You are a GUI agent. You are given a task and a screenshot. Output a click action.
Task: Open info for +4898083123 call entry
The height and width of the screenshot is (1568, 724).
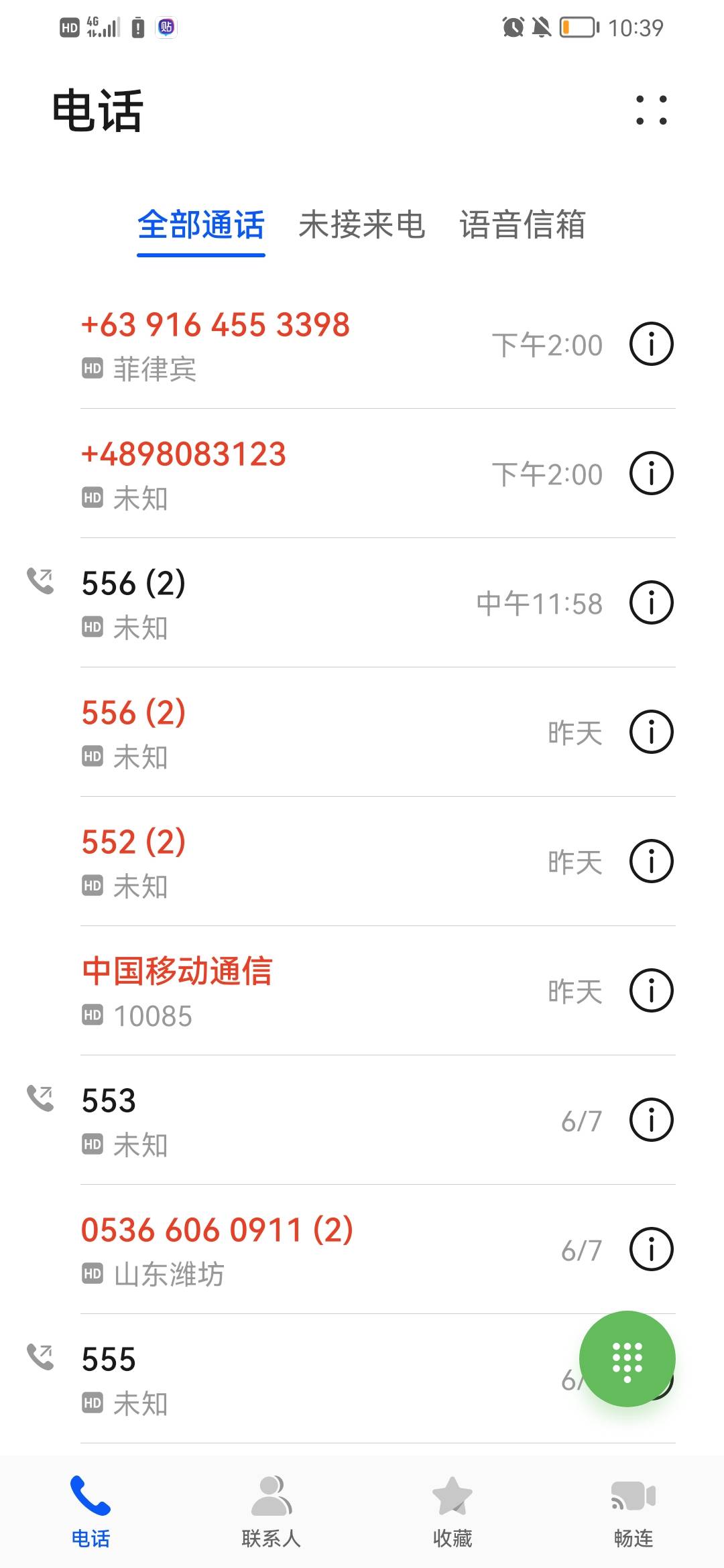(x=650, y=472)
